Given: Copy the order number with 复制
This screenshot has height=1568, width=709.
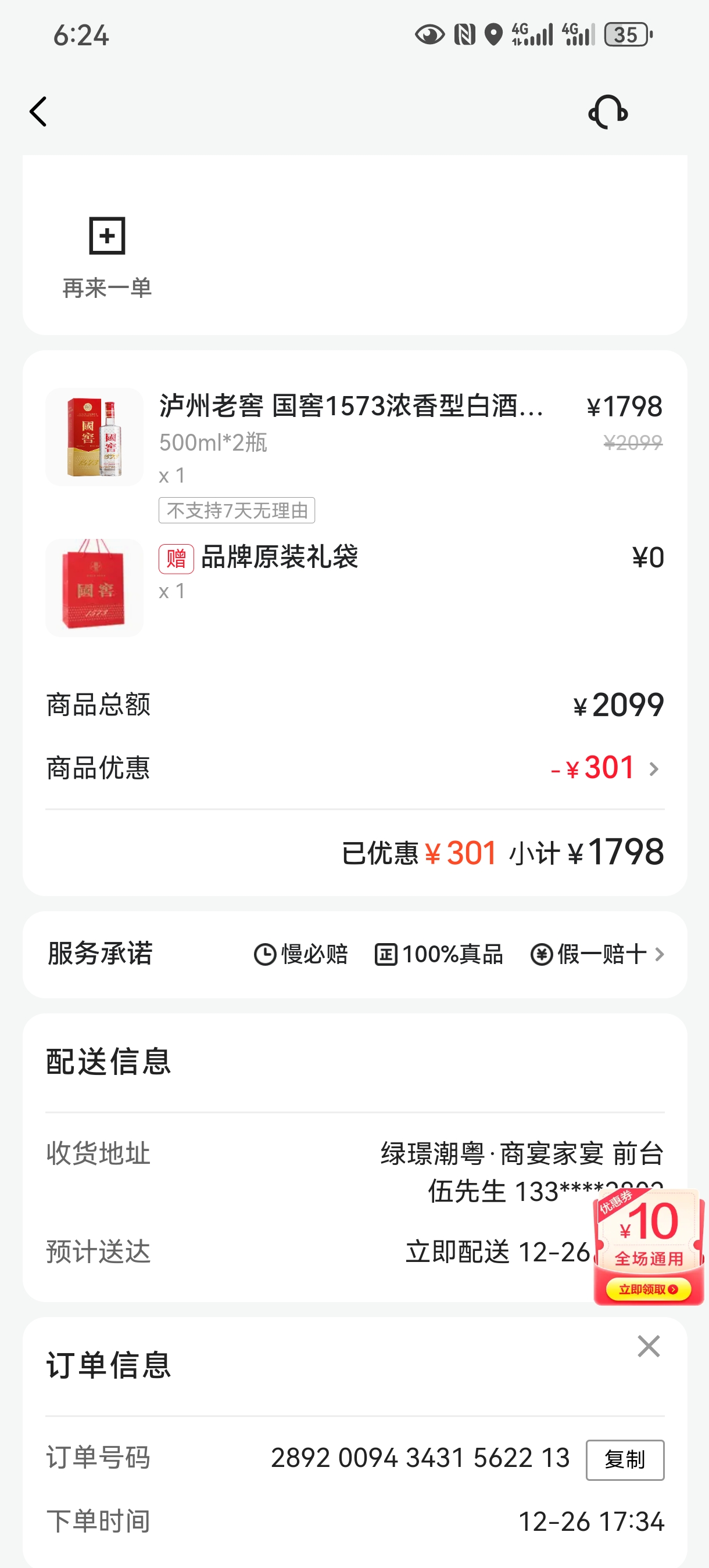Looking at the screenshot, I should 624,1459.
